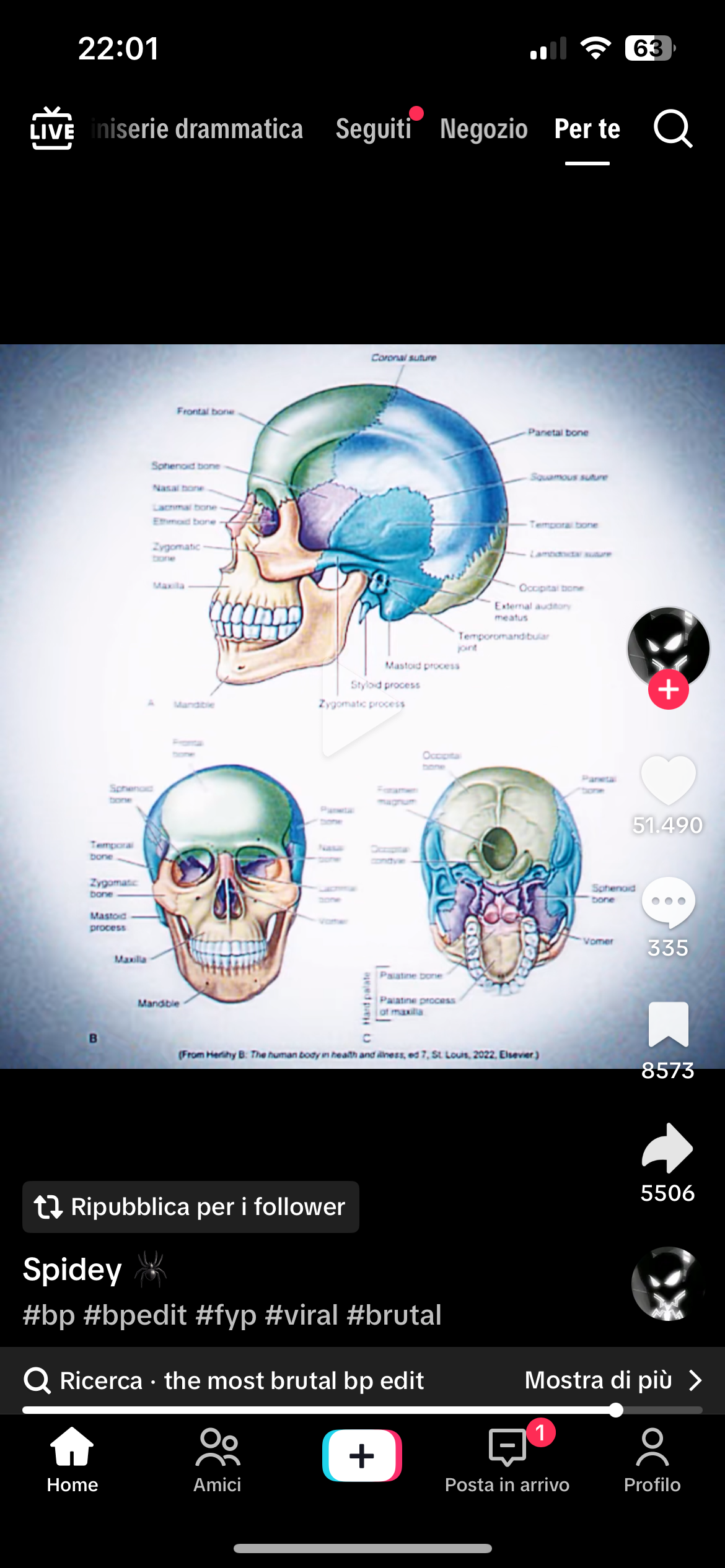Resume the video with the play icon
This screenshot has width=725, height=1568.
[362, 712]
